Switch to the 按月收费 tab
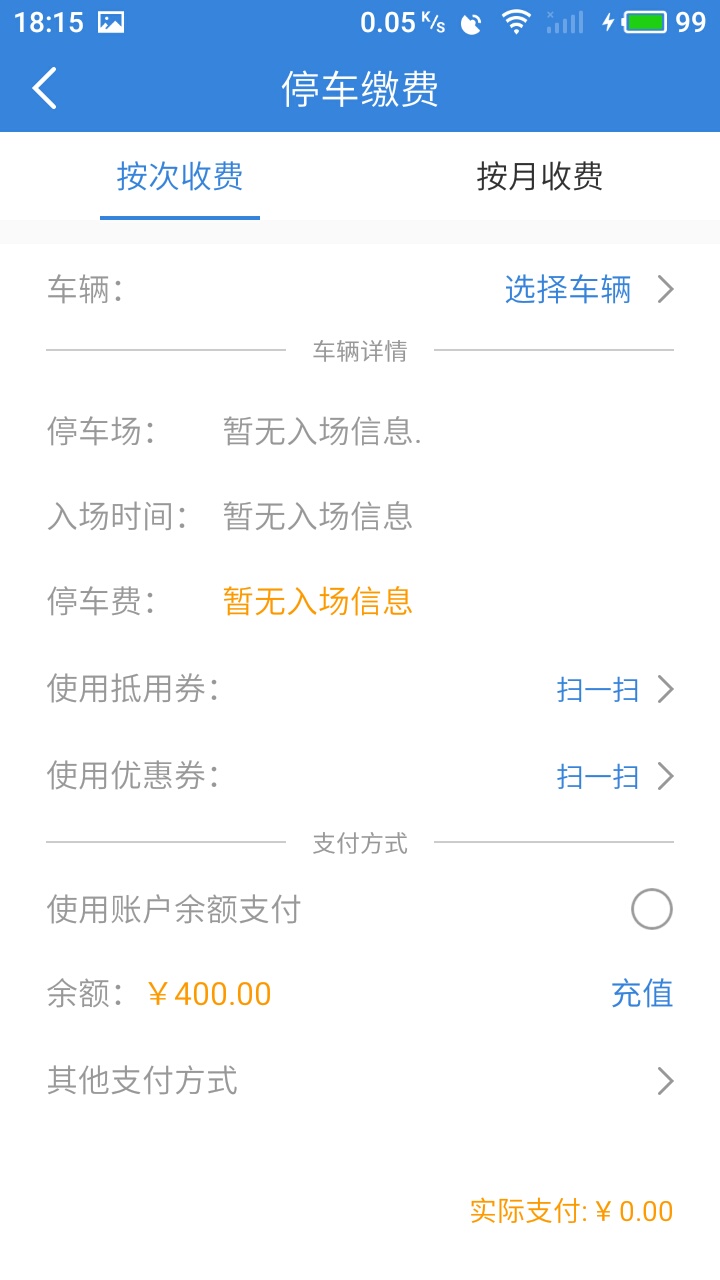Image resolution: width=720 pixels, height=1280 pixels. tap(540, 176)
